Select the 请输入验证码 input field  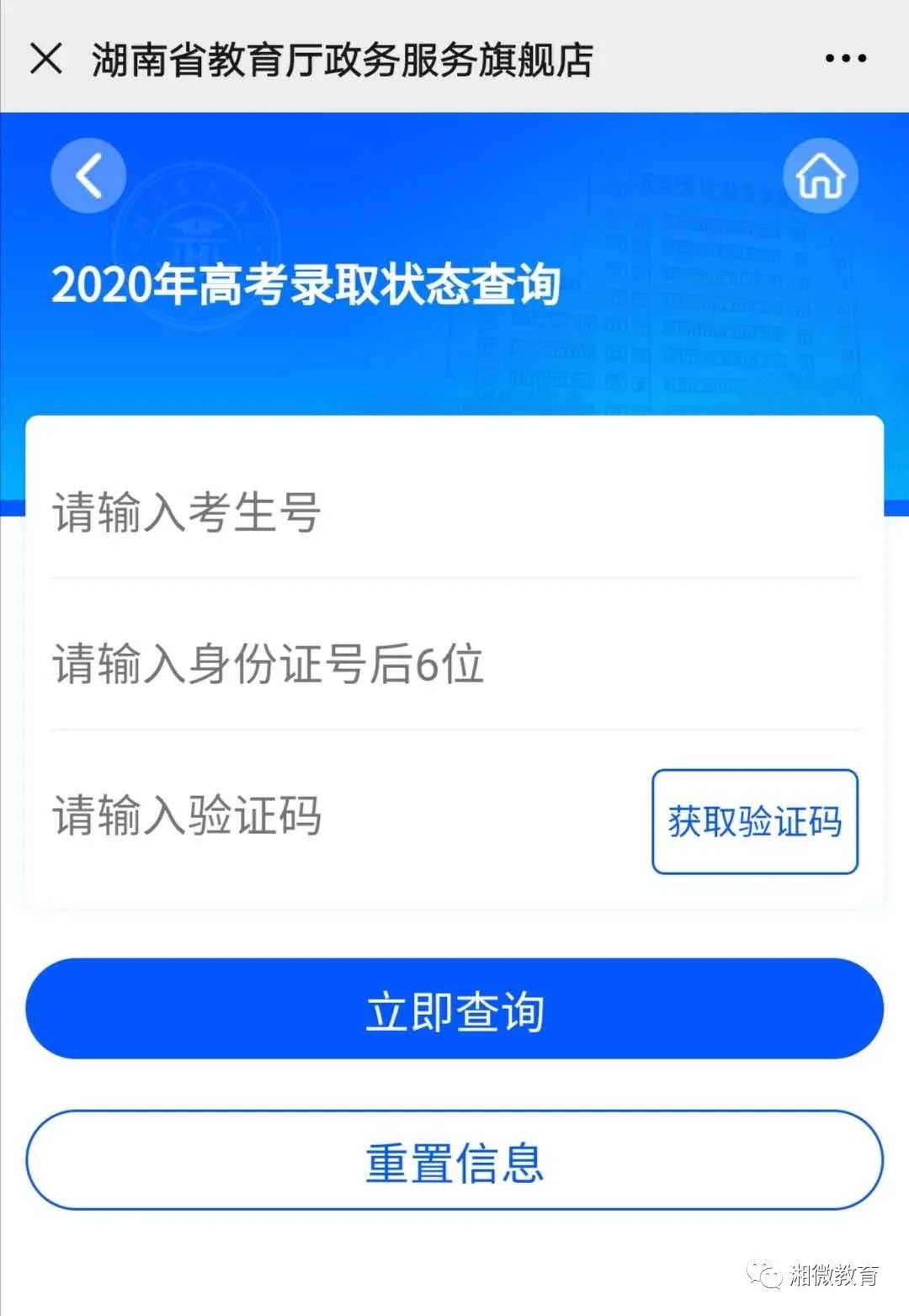tap(337, 815)
